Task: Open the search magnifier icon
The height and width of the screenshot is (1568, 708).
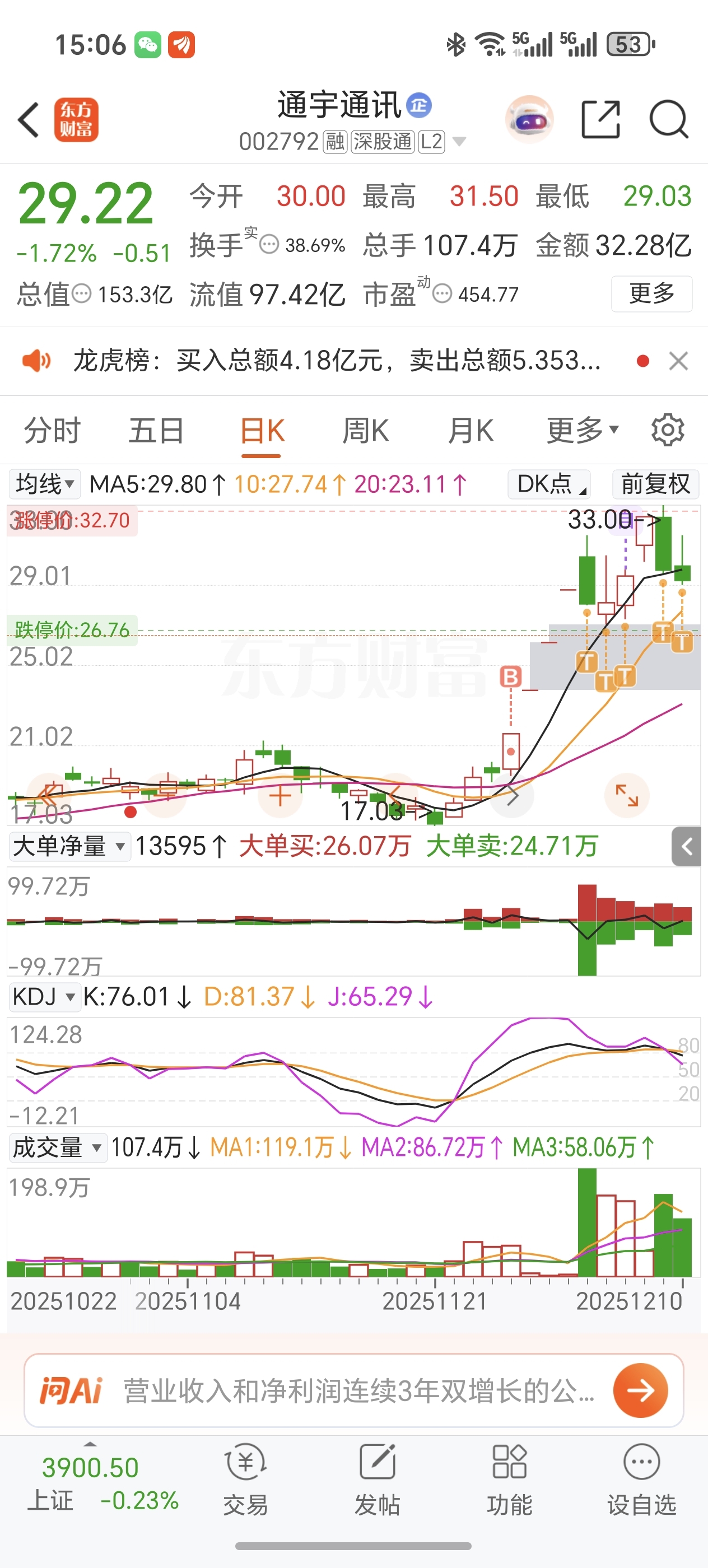Action: (668, 119)
